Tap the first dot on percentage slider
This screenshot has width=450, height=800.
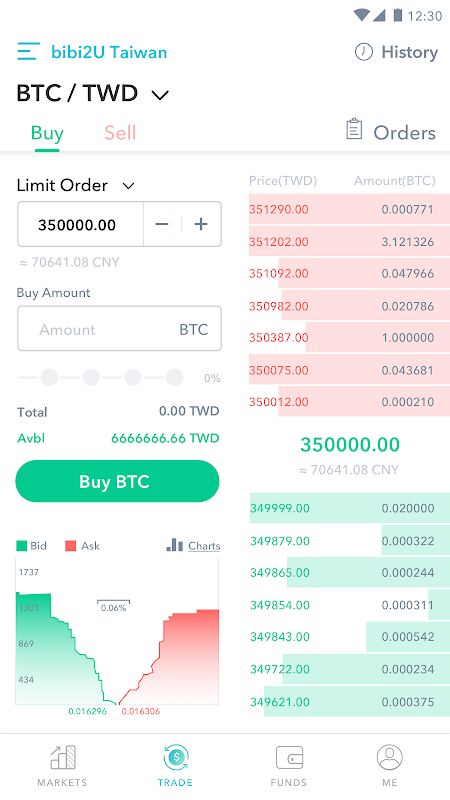point(49,378)
